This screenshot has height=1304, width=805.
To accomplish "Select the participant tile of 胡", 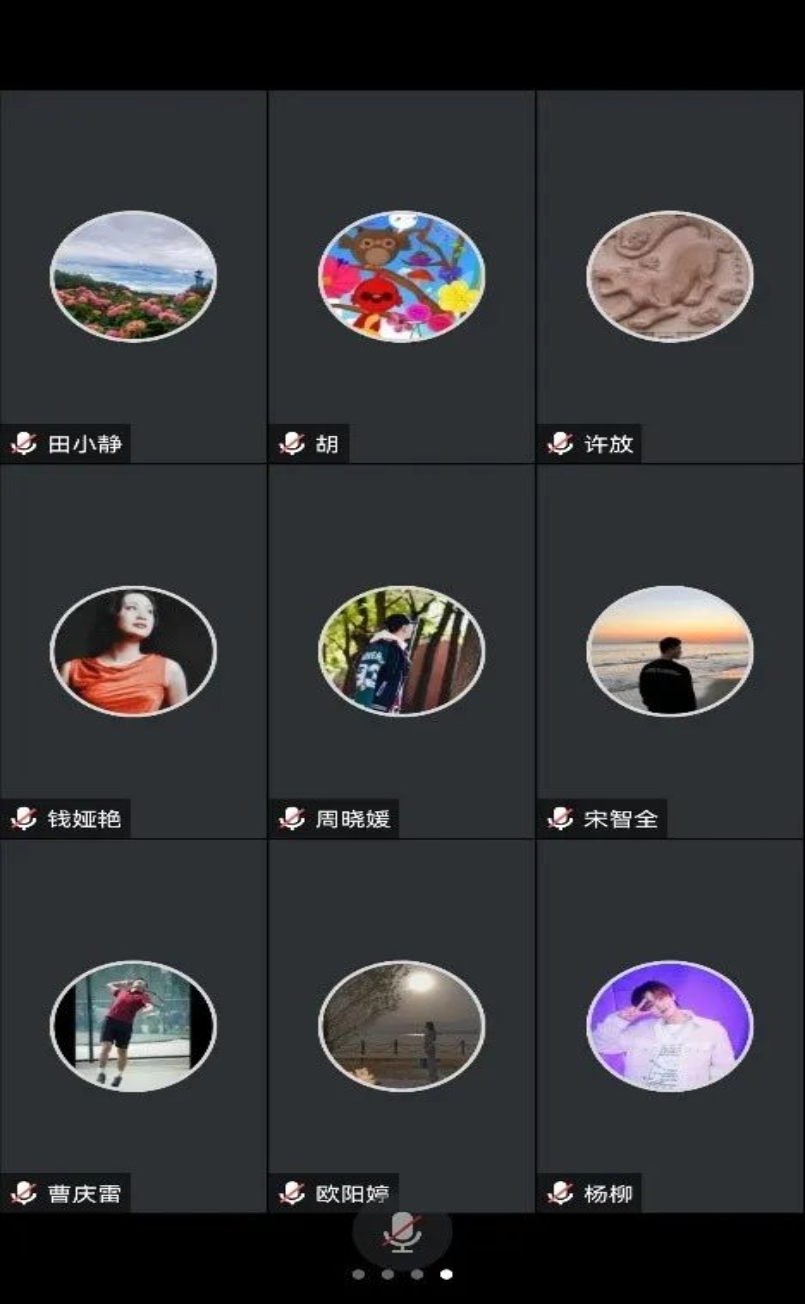I will pos(401,276).
